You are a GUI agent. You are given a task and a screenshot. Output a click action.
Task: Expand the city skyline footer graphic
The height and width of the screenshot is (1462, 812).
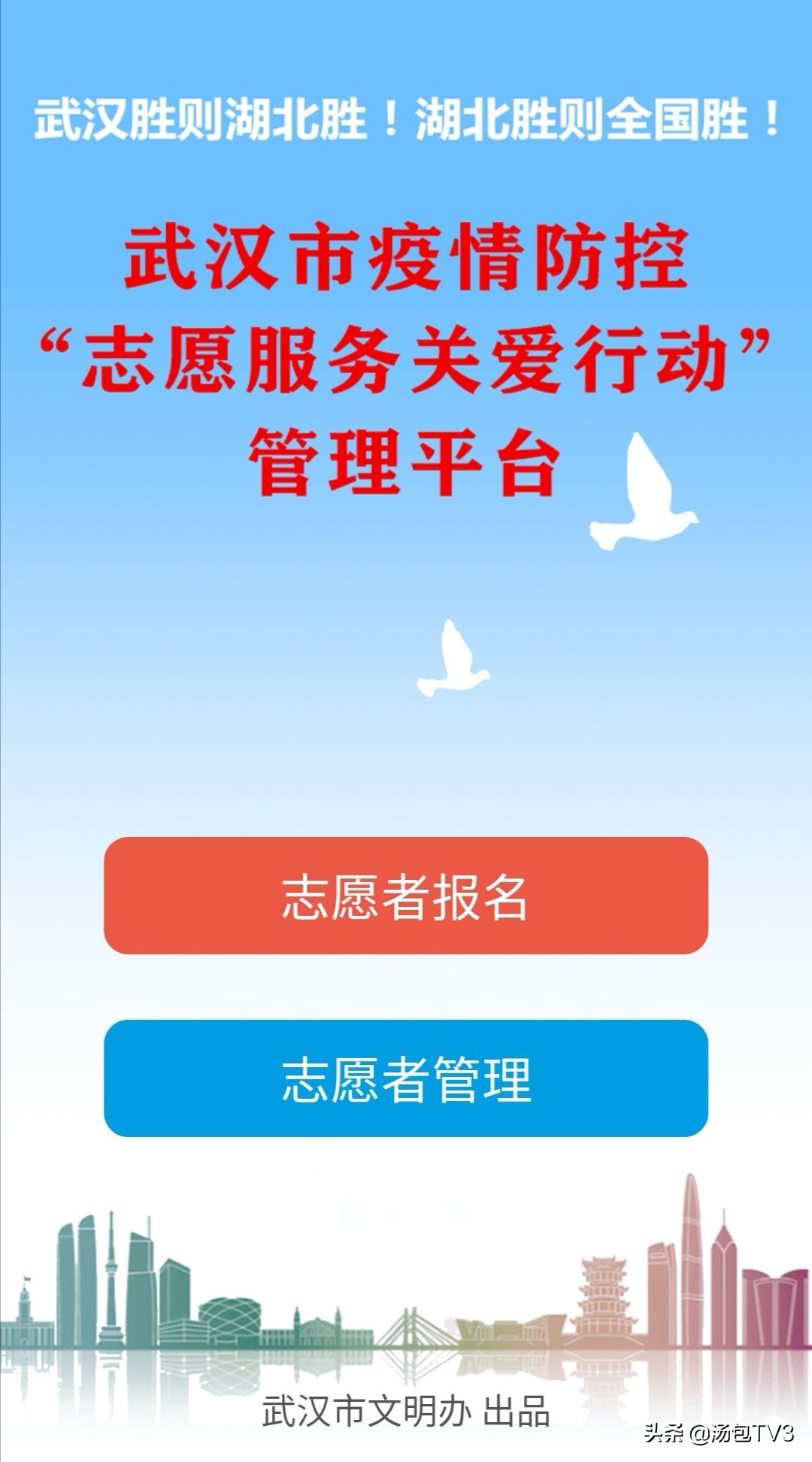coord(406,1294)
